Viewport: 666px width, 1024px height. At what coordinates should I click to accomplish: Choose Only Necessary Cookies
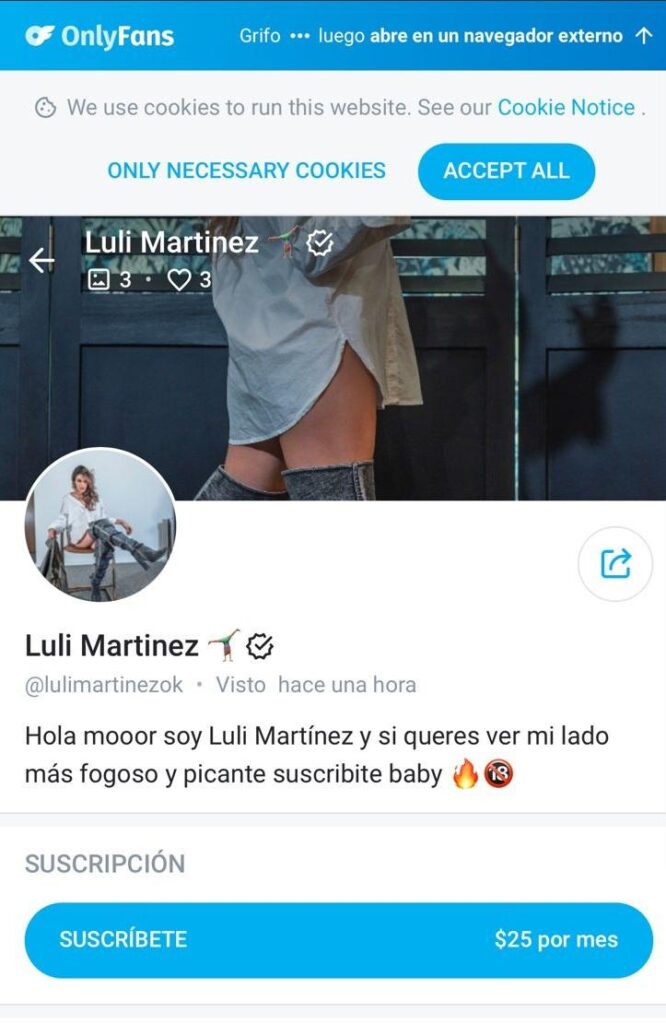246,171
